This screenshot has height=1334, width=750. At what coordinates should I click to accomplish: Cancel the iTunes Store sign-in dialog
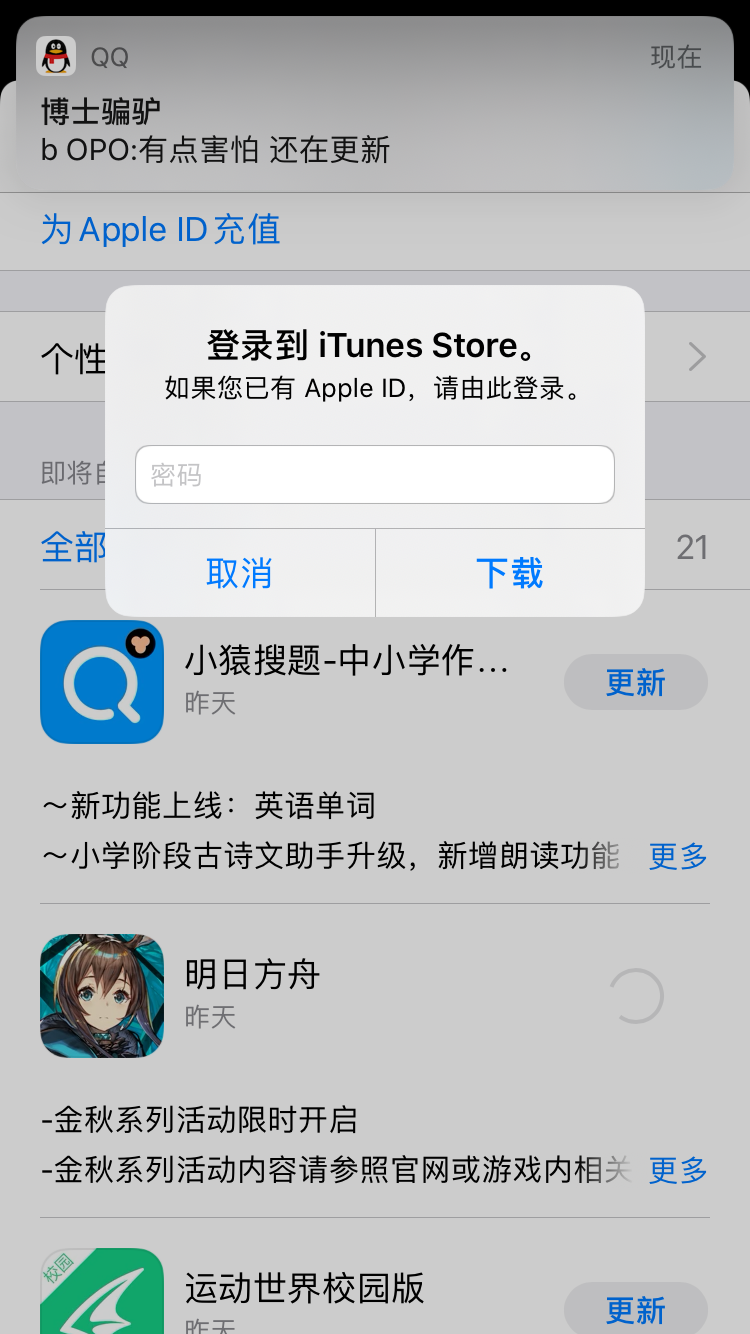239,573
